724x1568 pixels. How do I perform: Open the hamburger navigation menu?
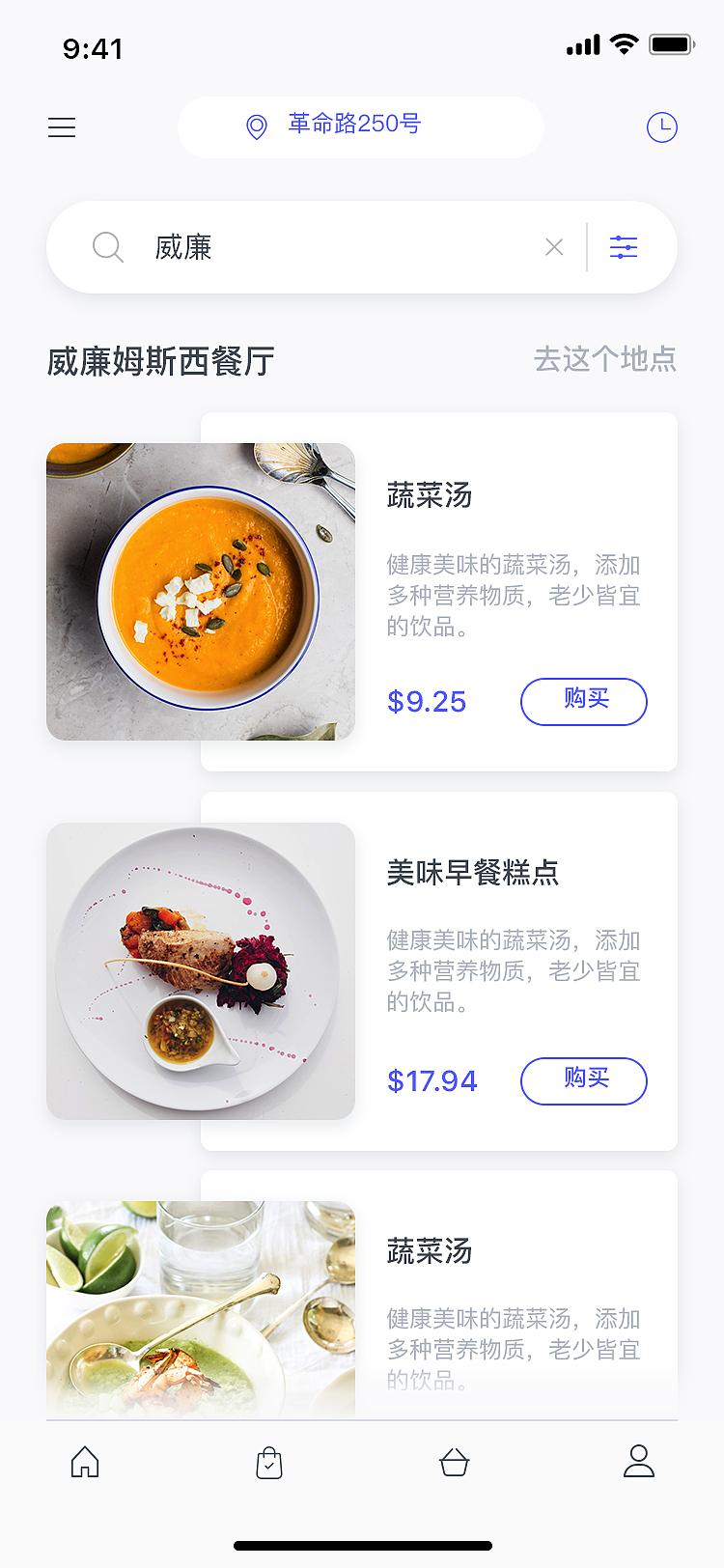click(x=62, y=126)
